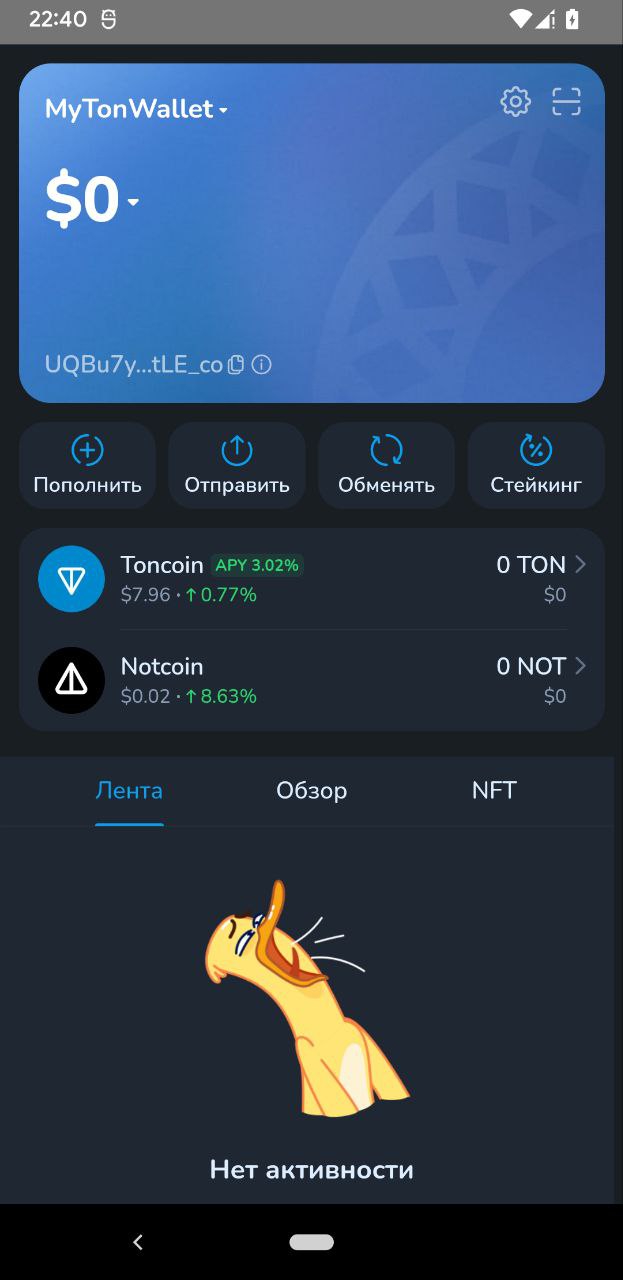This screenshot has height=1280, width=623.
Task: Tap the Отправить button
Action: click(237, 465)
